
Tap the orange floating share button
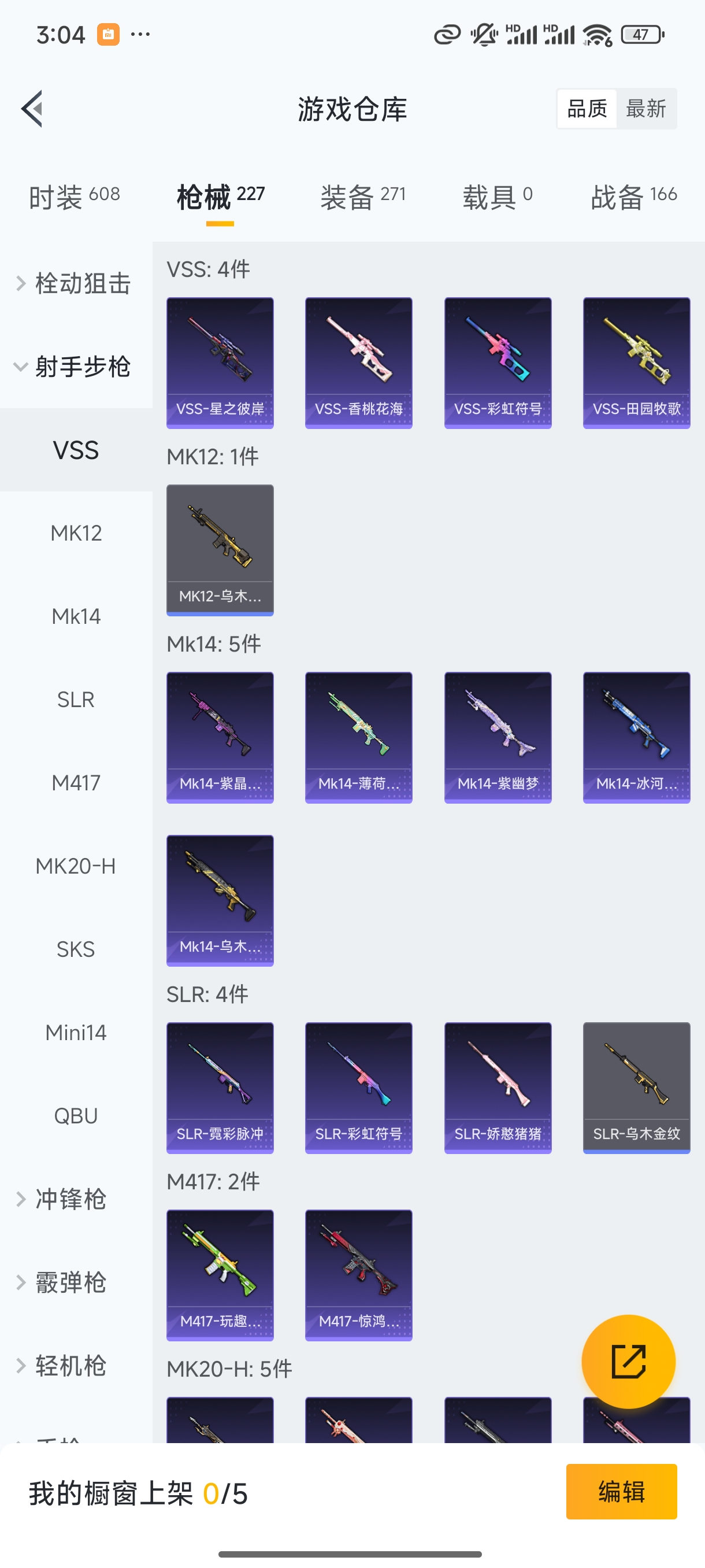pyautogui.click(x=628, y=1362)
